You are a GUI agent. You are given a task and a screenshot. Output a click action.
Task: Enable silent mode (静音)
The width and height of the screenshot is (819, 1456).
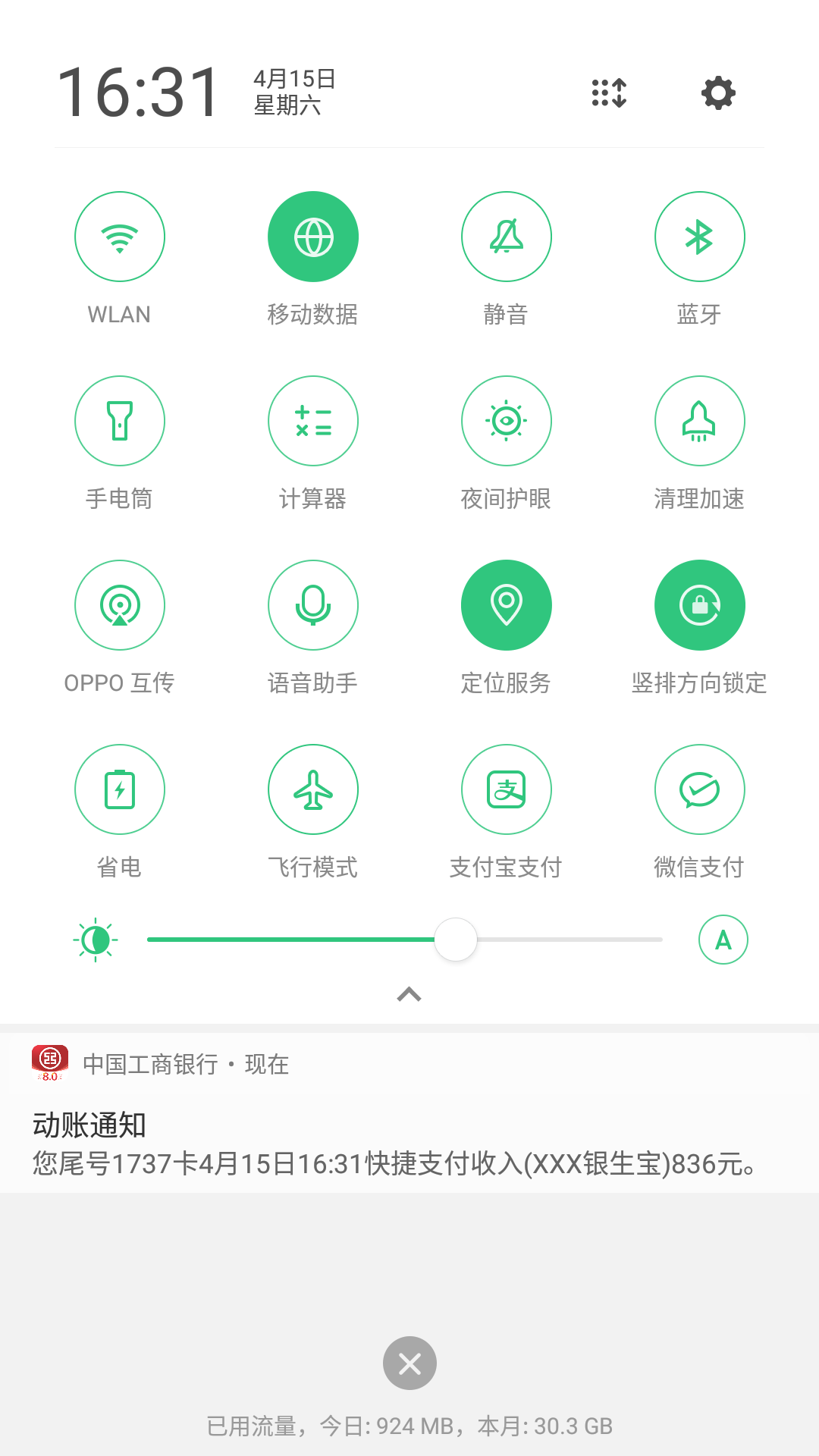(507, 237)
